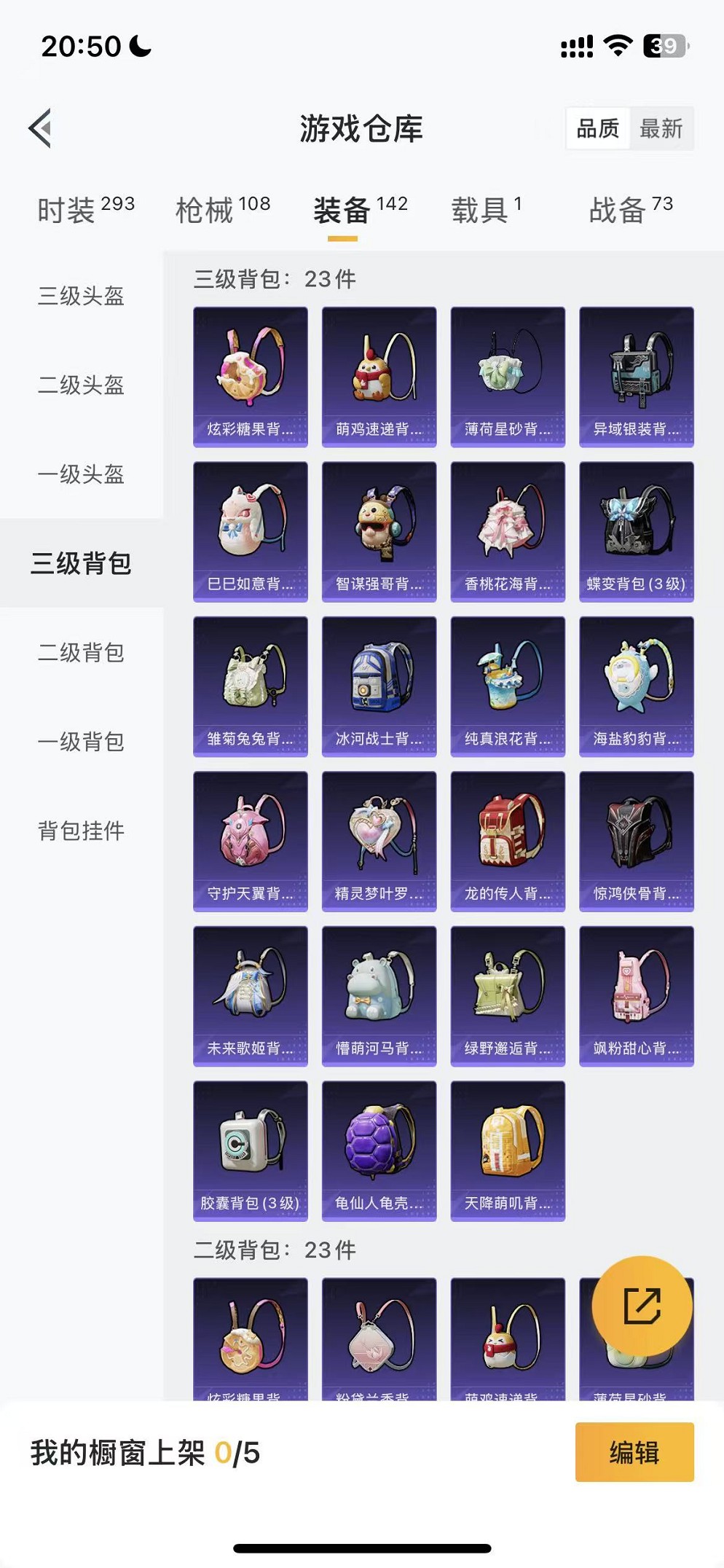Open the 背包挂件 category

tap(81, 831)
